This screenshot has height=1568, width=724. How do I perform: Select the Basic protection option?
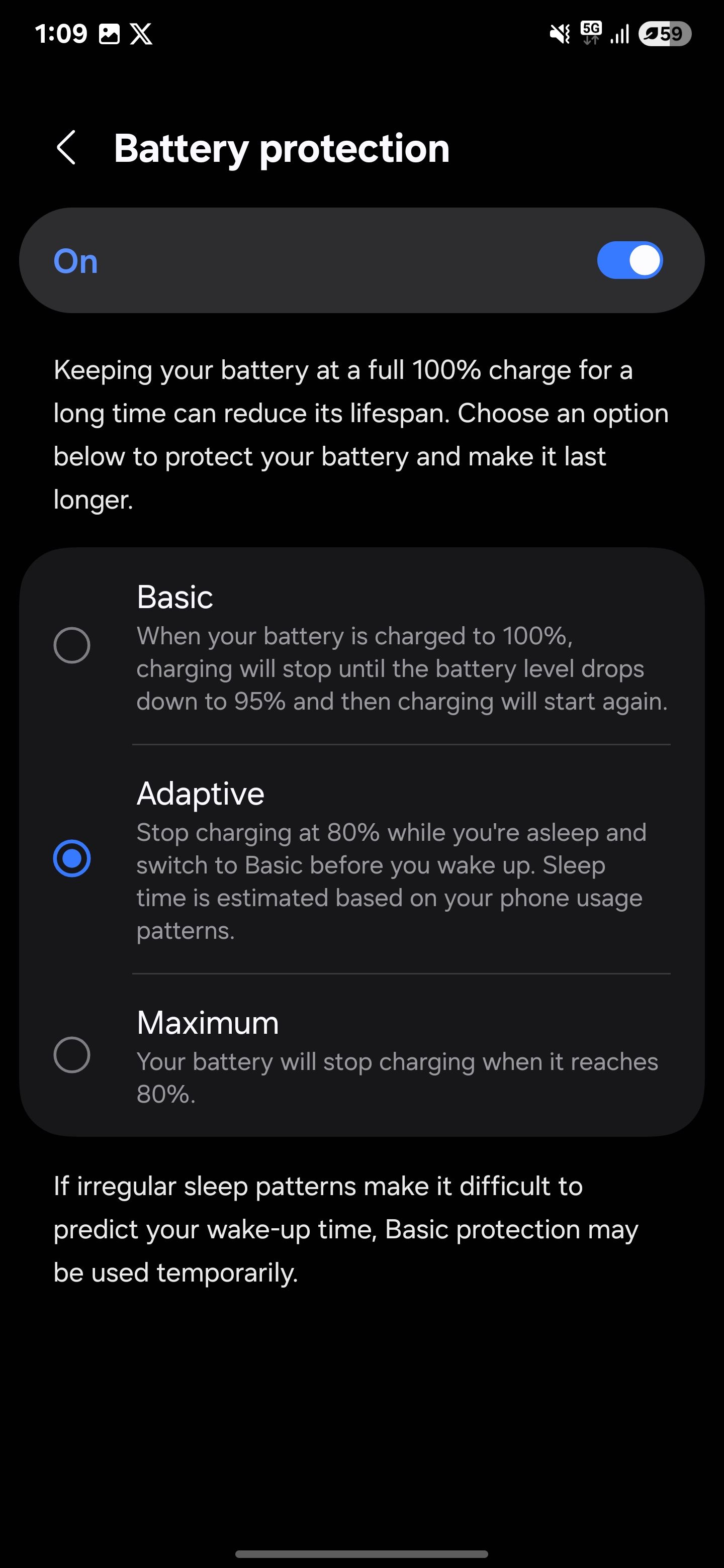pos(72,645)
